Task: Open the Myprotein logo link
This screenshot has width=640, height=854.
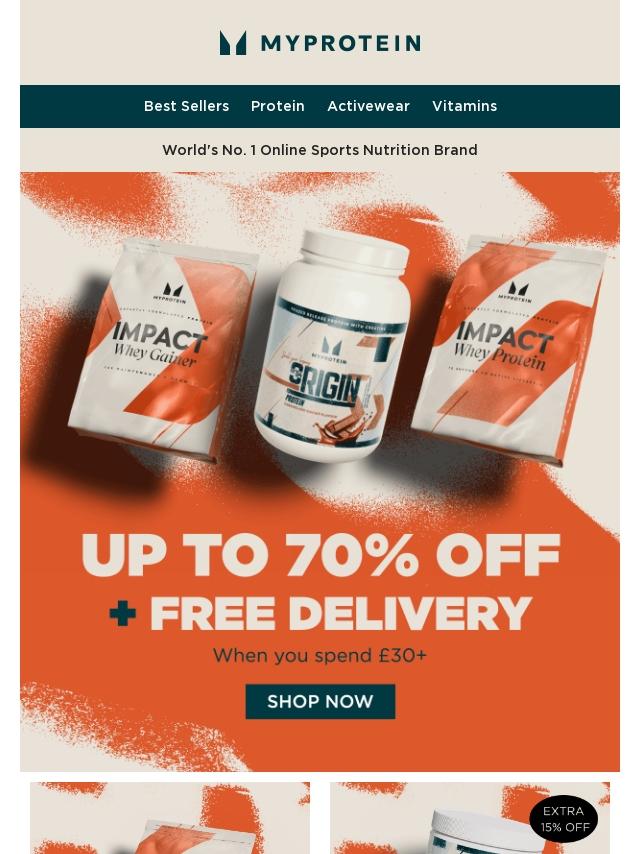Action: point(320,43)
